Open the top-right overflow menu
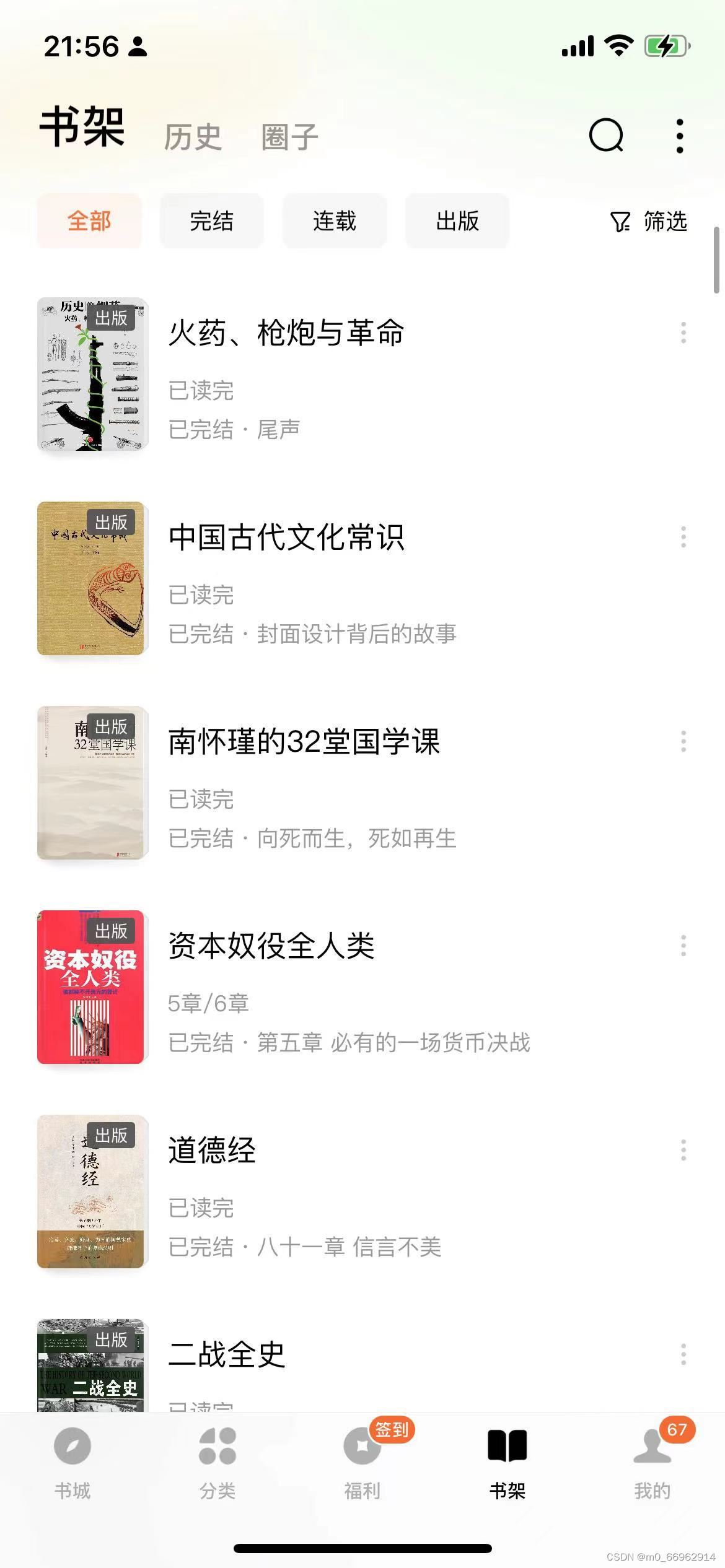725x1568 pixels. (680, 136)
